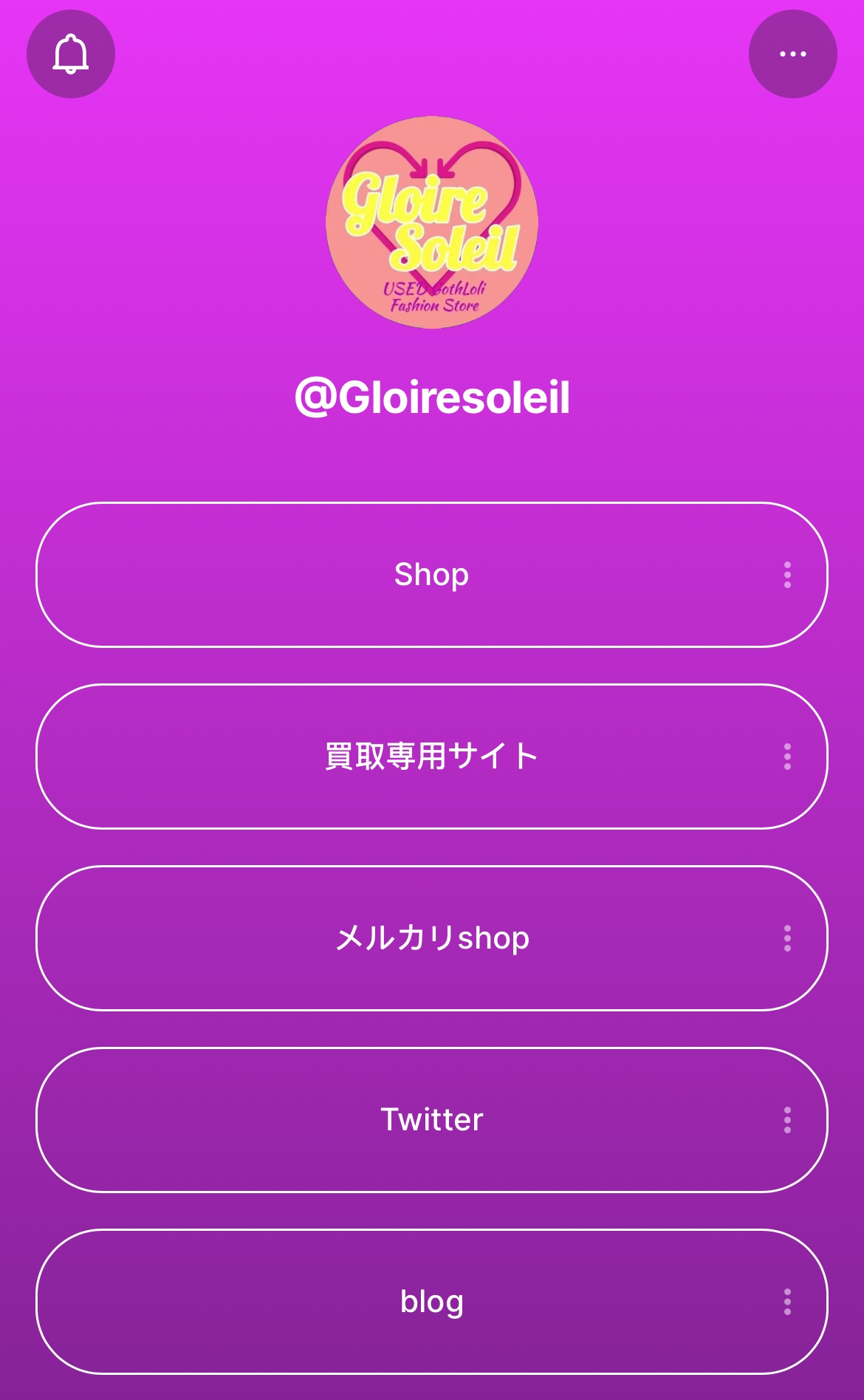The width and height of the screenshot is (864, 1400).
Task: Tap the dots icon on 買取専用サイト
Action: [787, 757]
